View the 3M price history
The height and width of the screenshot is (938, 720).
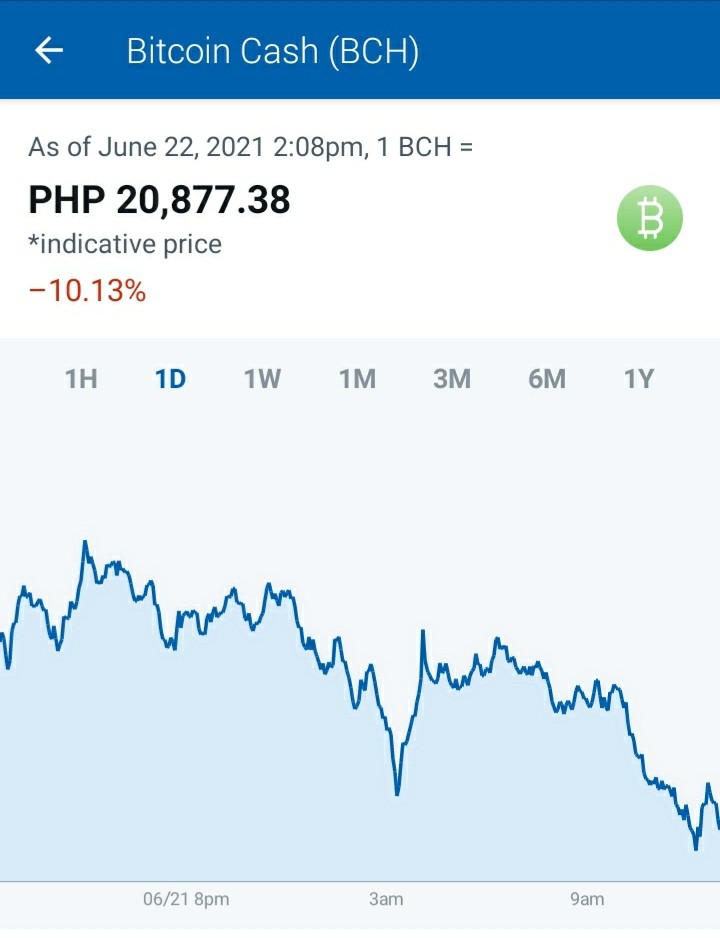coord(452,379)
